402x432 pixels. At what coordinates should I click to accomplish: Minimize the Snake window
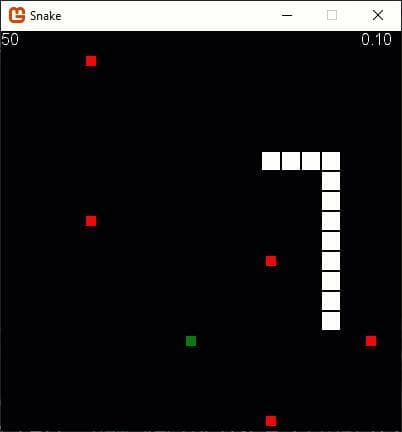(287, 15)
